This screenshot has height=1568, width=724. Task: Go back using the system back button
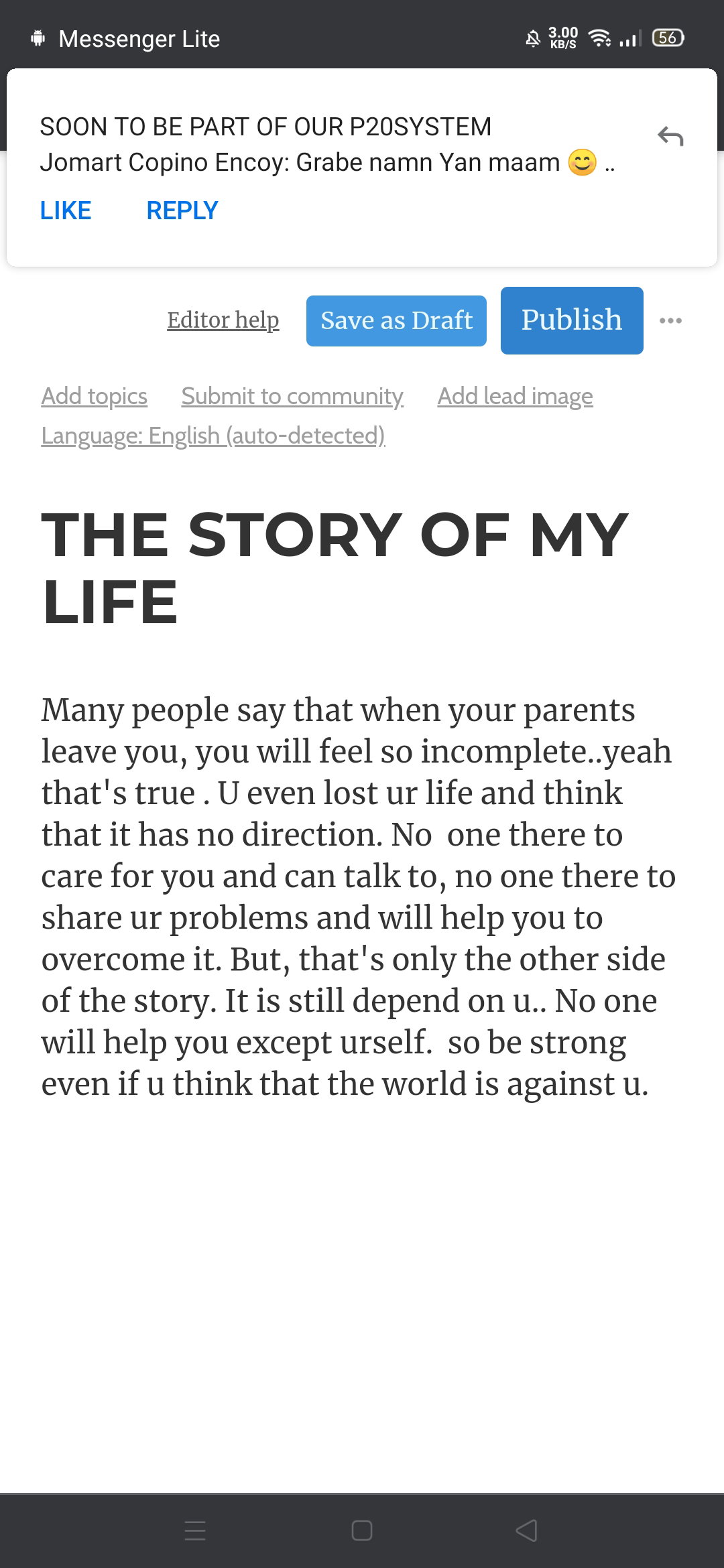pos(527,1530)
